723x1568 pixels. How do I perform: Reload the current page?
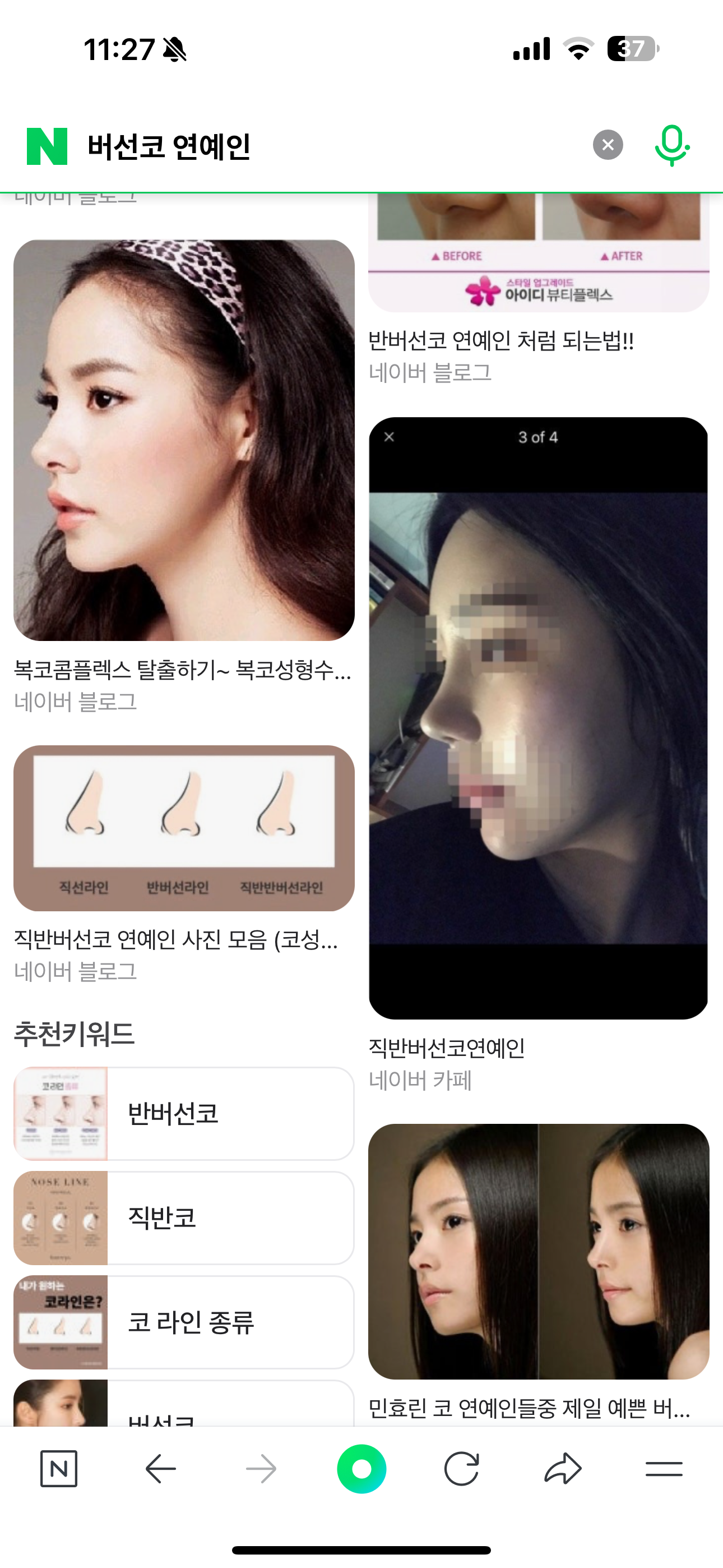point(461,1469)
